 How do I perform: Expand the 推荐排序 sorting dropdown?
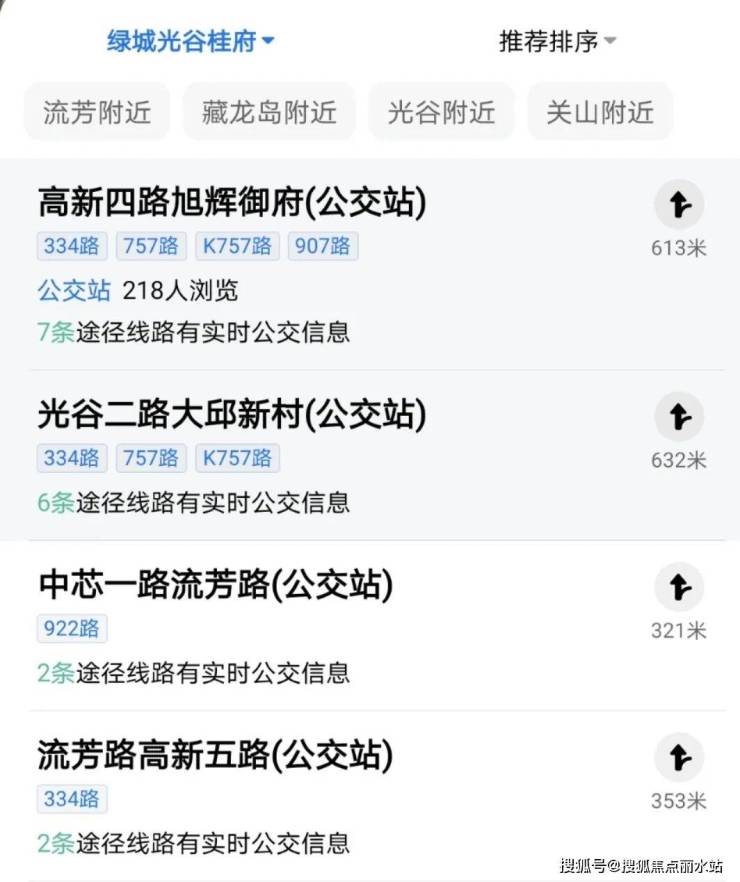pos(557,42)
